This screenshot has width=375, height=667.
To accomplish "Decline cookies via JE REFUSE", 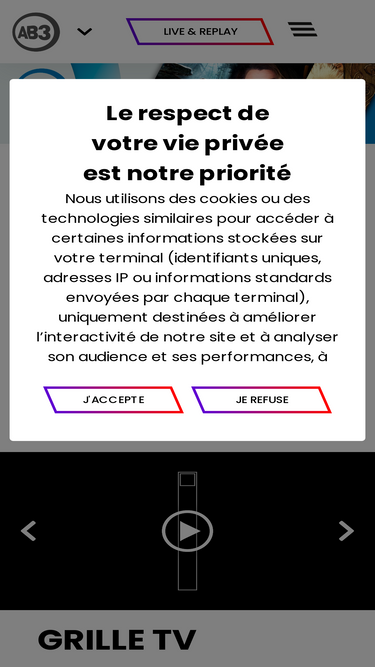I will pos(261,400).
